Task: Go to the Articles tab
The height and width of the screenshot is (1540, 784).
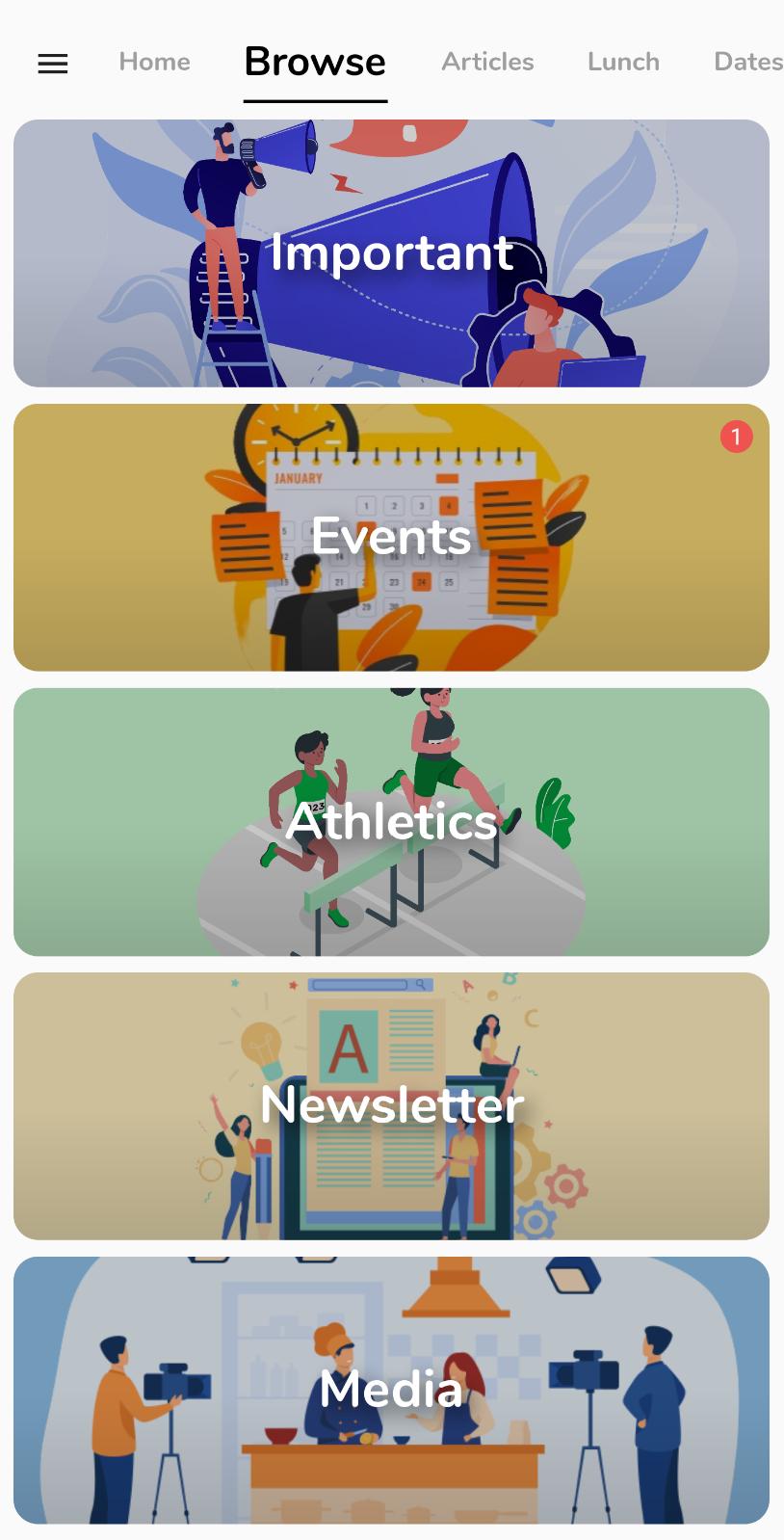Action: [487, 62]
